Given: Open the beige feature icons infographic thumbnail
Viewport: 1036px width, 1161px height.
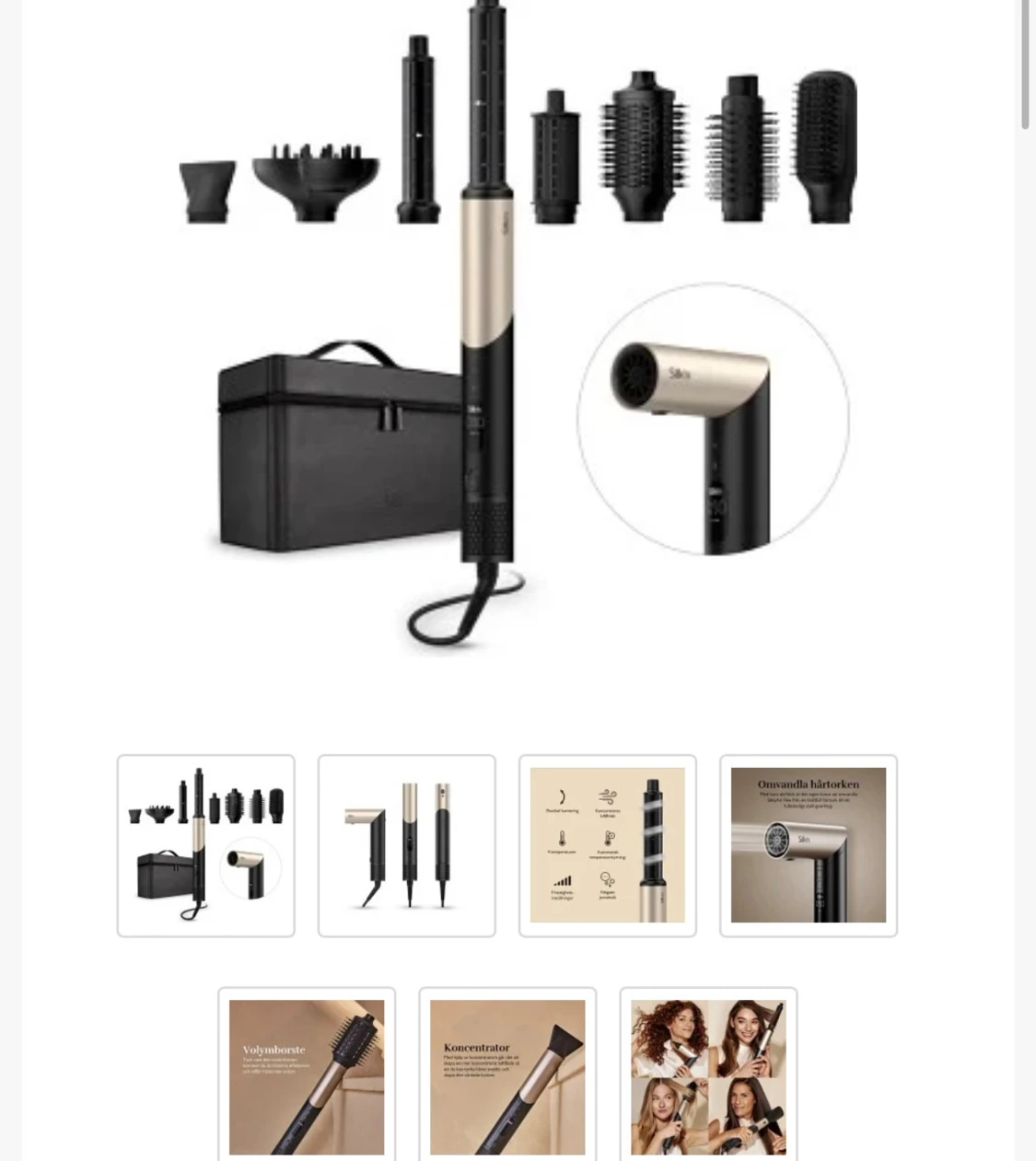Looking at the screenshot, I should (x=608, y=845).
